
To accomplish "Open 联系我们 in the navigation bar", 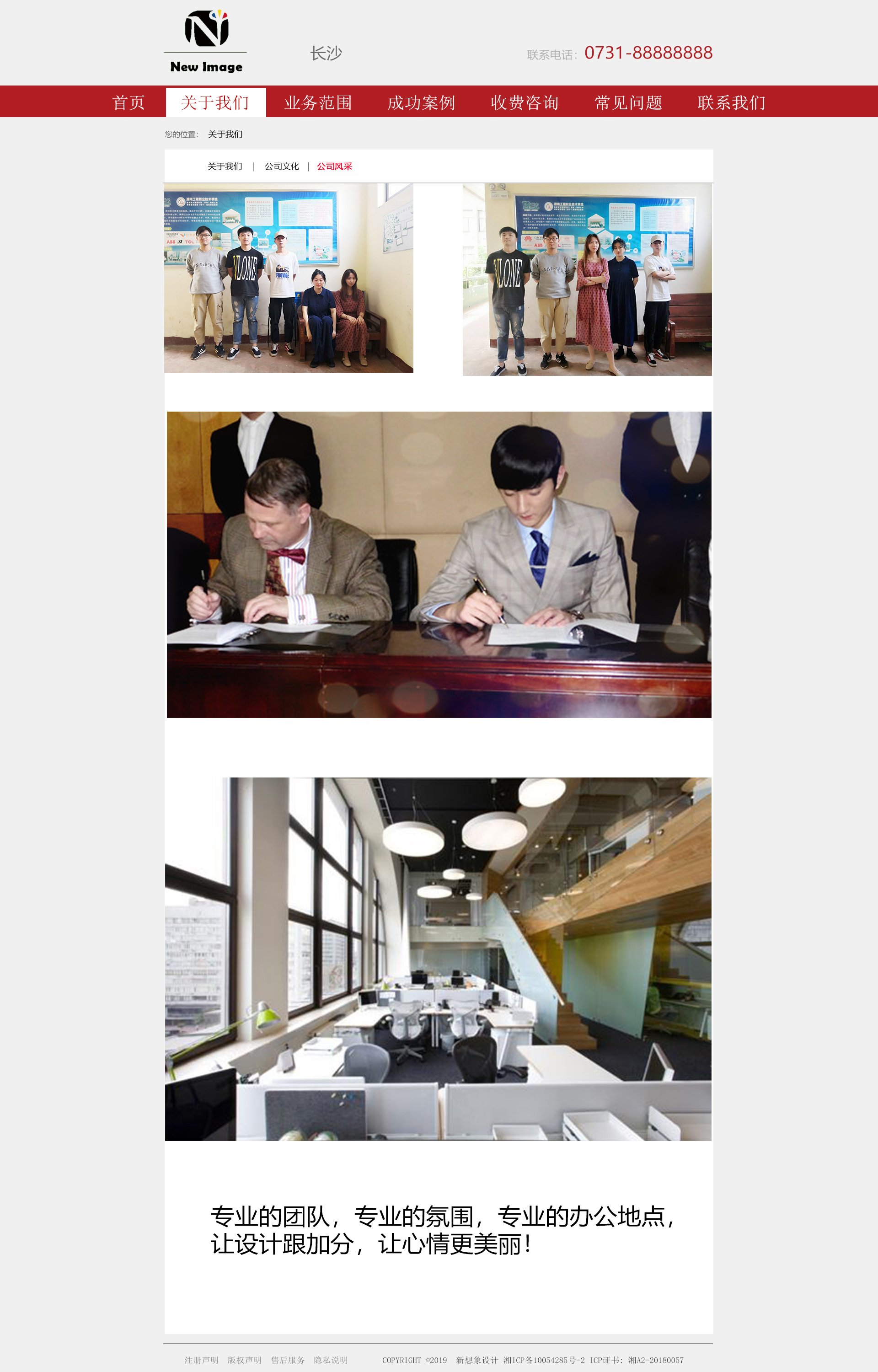I will [x=732, y=102].
